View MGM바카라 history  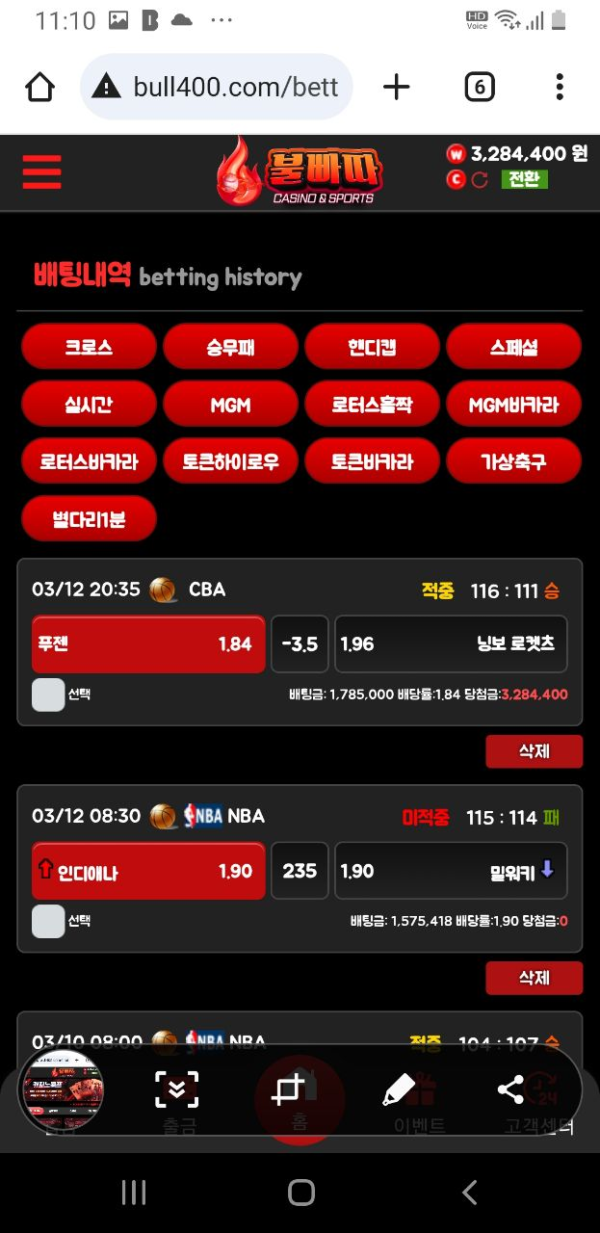click(x=513, y=405)
